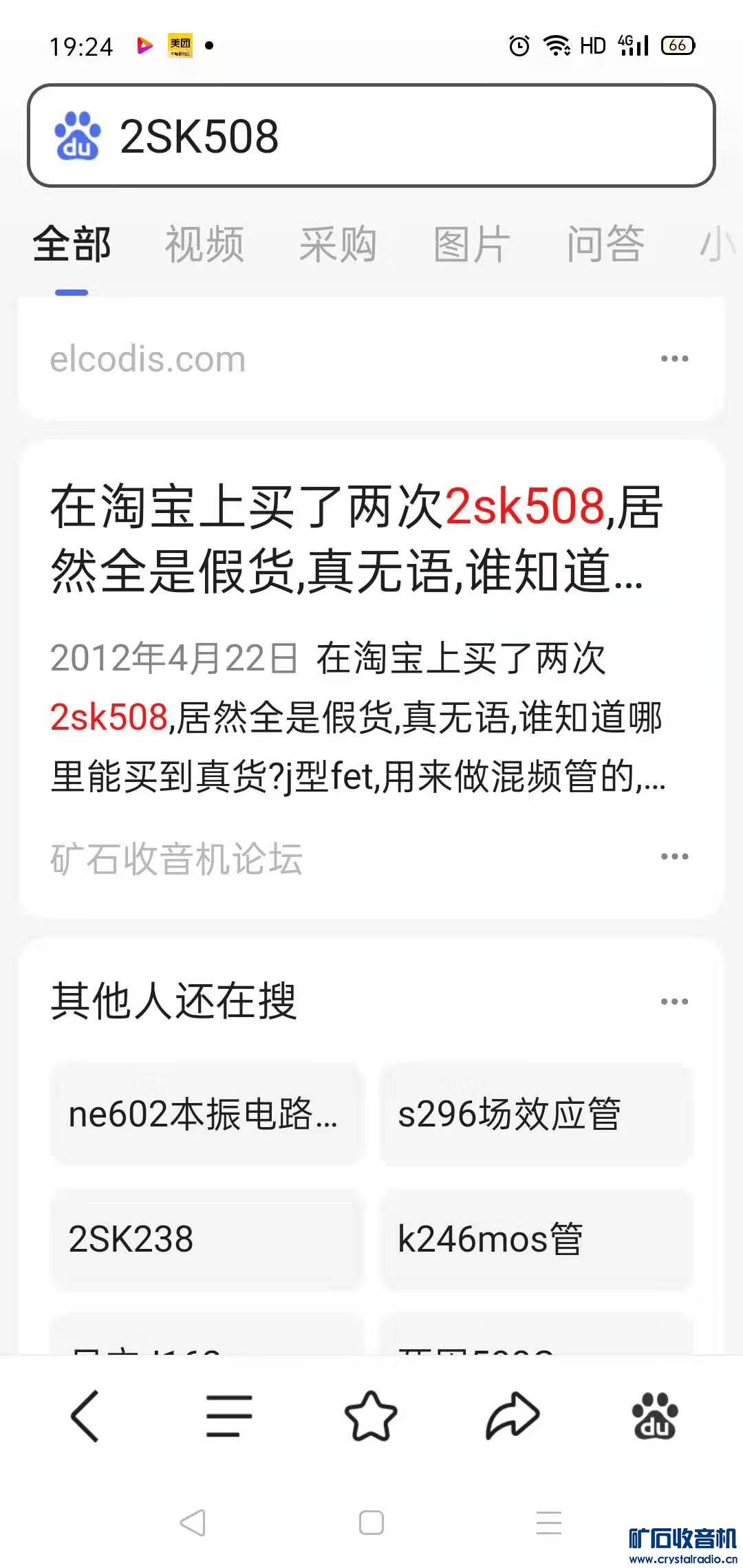
Task: Search related term 2SK238
Action: click(x=204, y=1239)
